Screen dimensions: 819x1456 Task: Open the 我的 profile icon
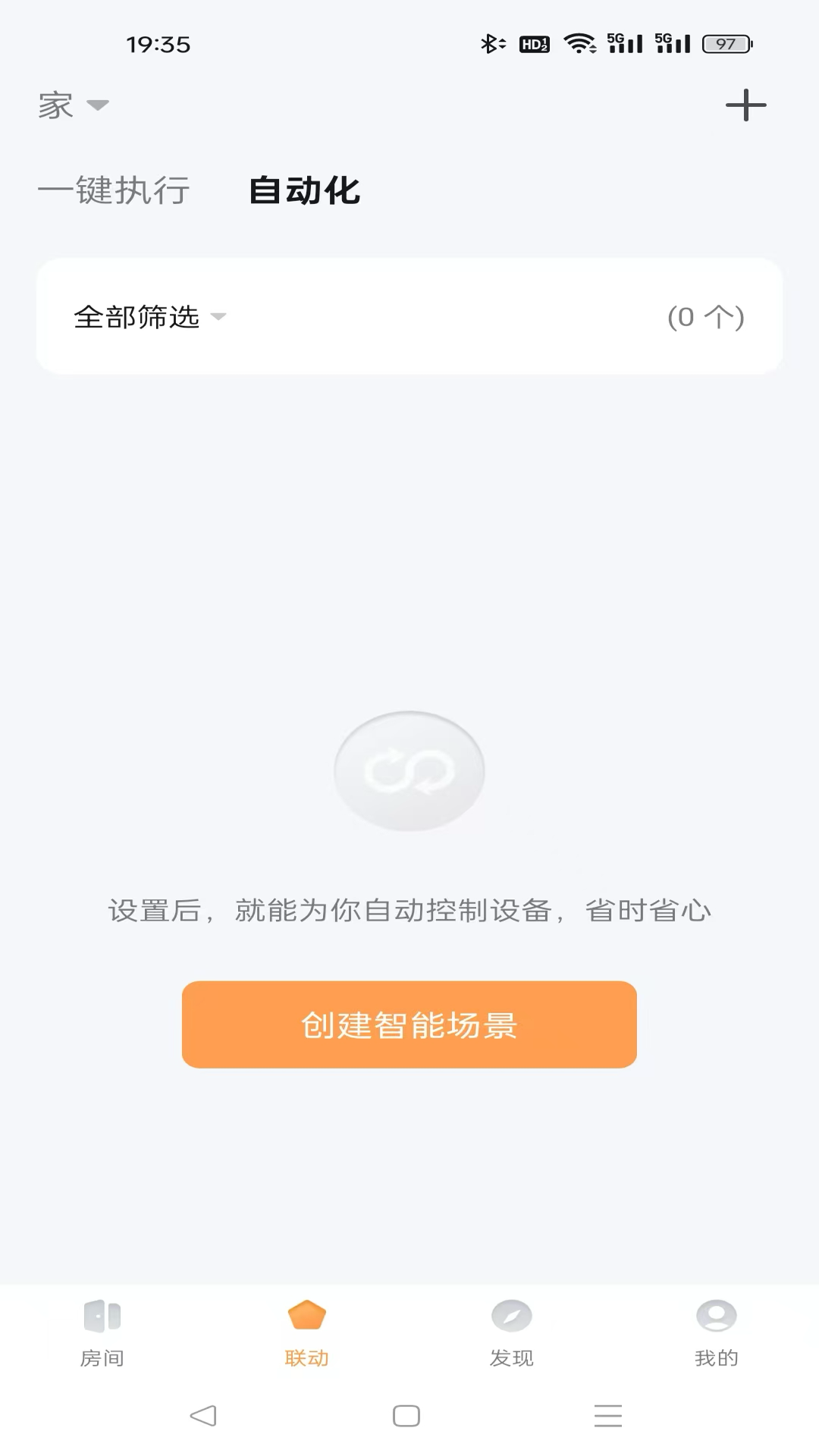coord(715,1316)
